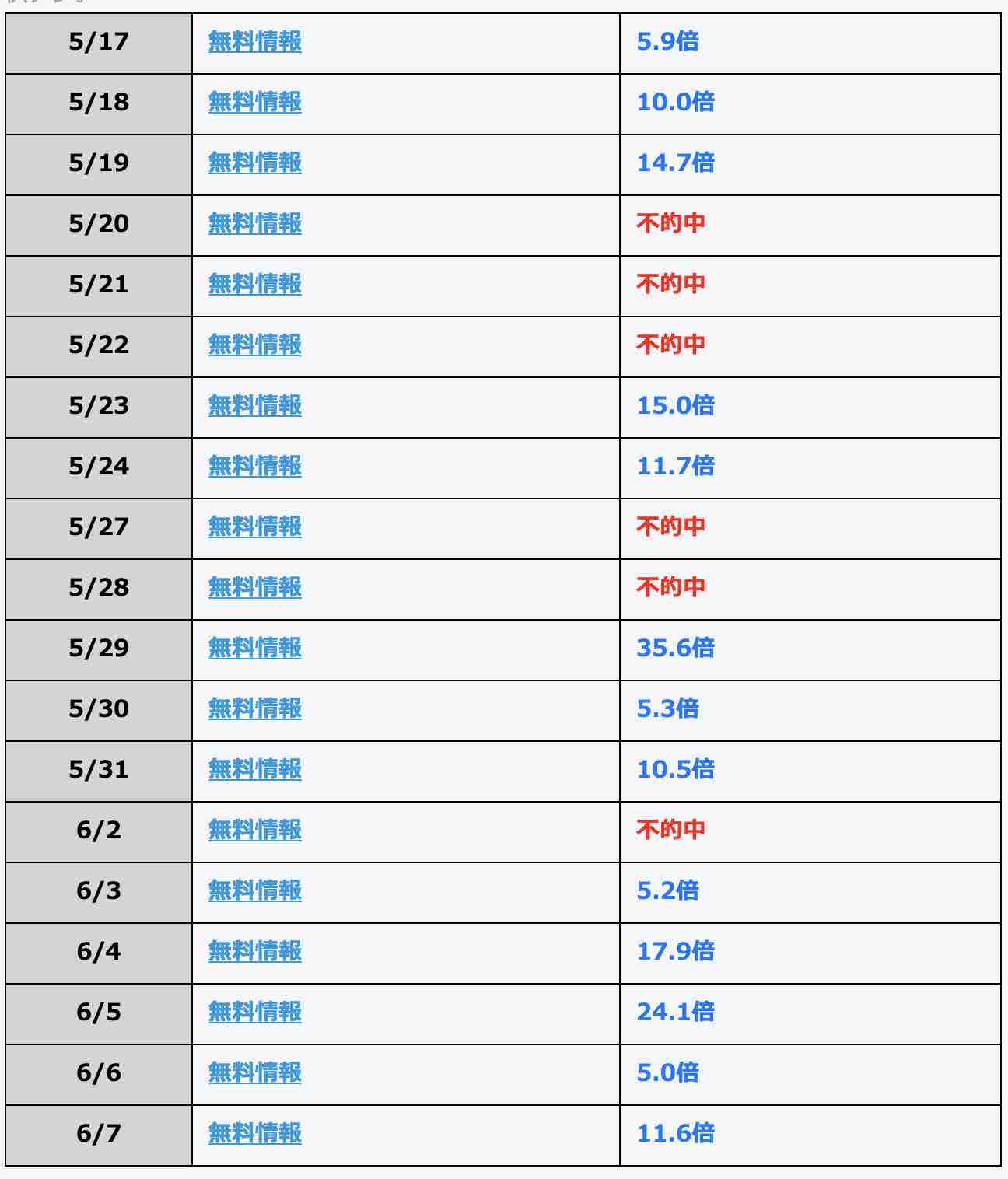Open the 無料情報 link for 5/28
This screenshot has width=1008, height=1179.
[x=255, y=587]
